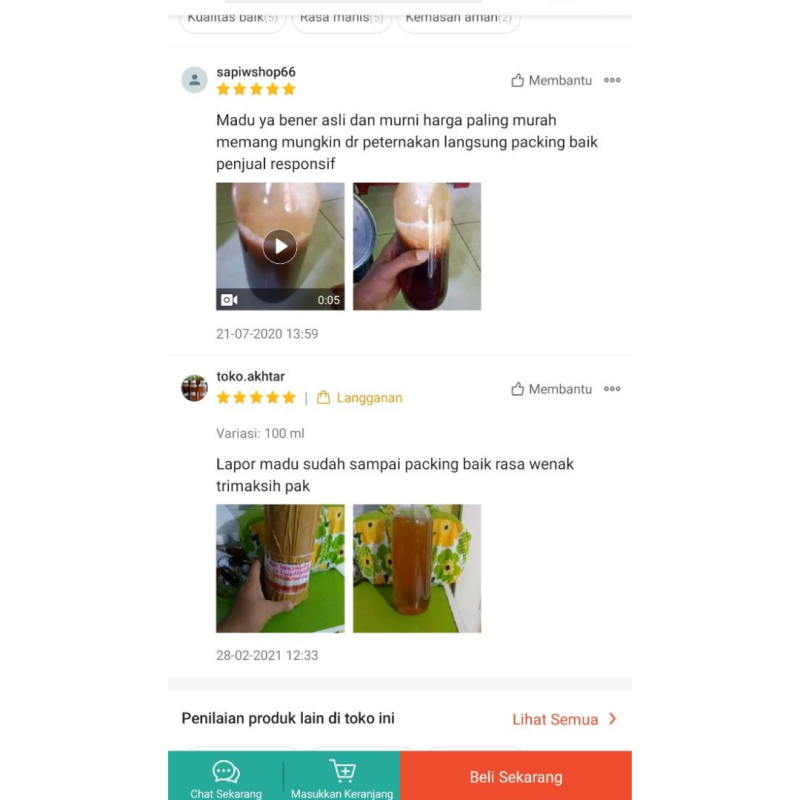Mark toko.akhtar's review as Membantu
Screen dimensions: 800x800
tap(551, 389)
